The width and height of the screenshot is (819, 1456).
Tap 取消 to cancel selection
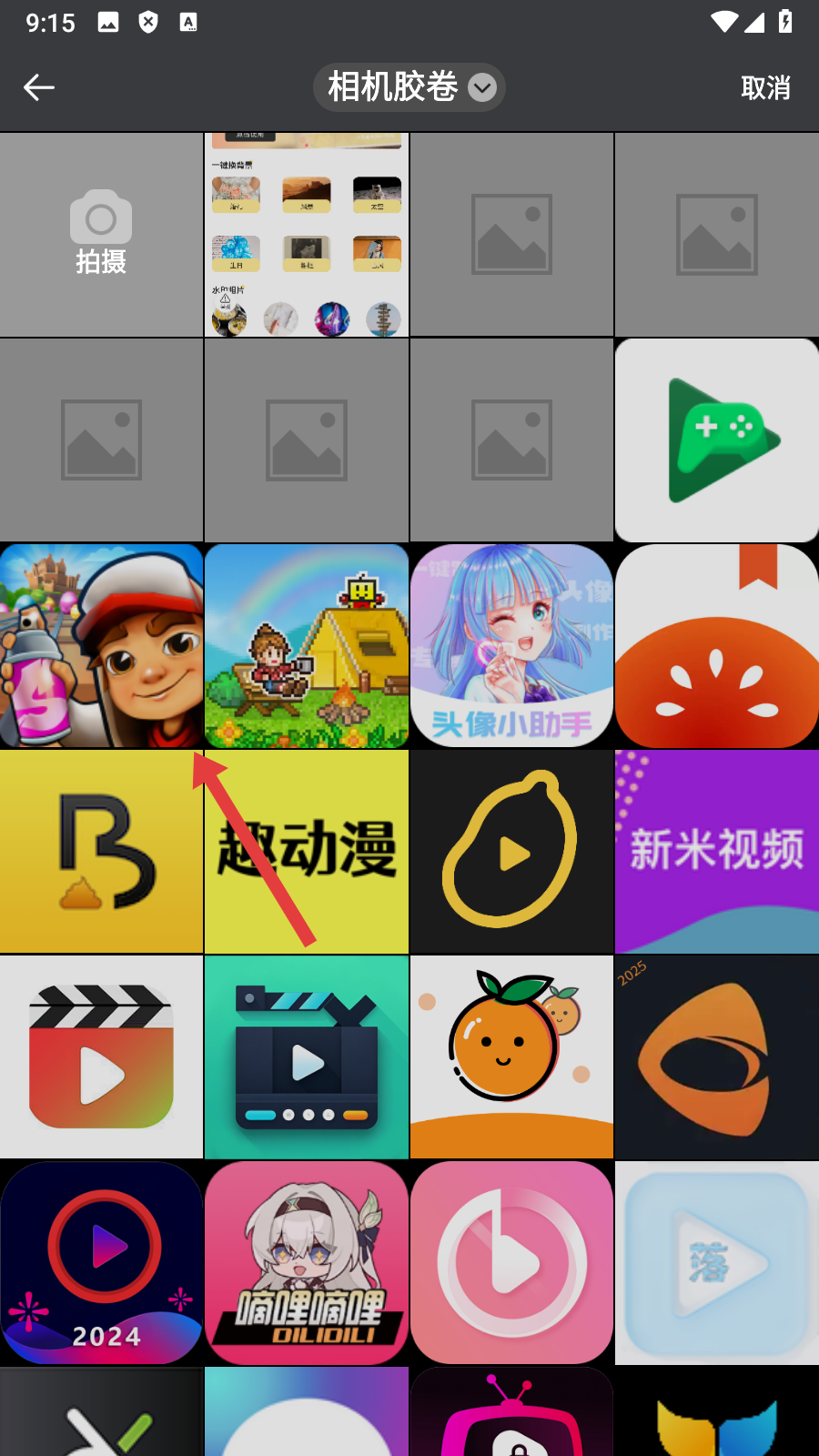tap(764, 87)
